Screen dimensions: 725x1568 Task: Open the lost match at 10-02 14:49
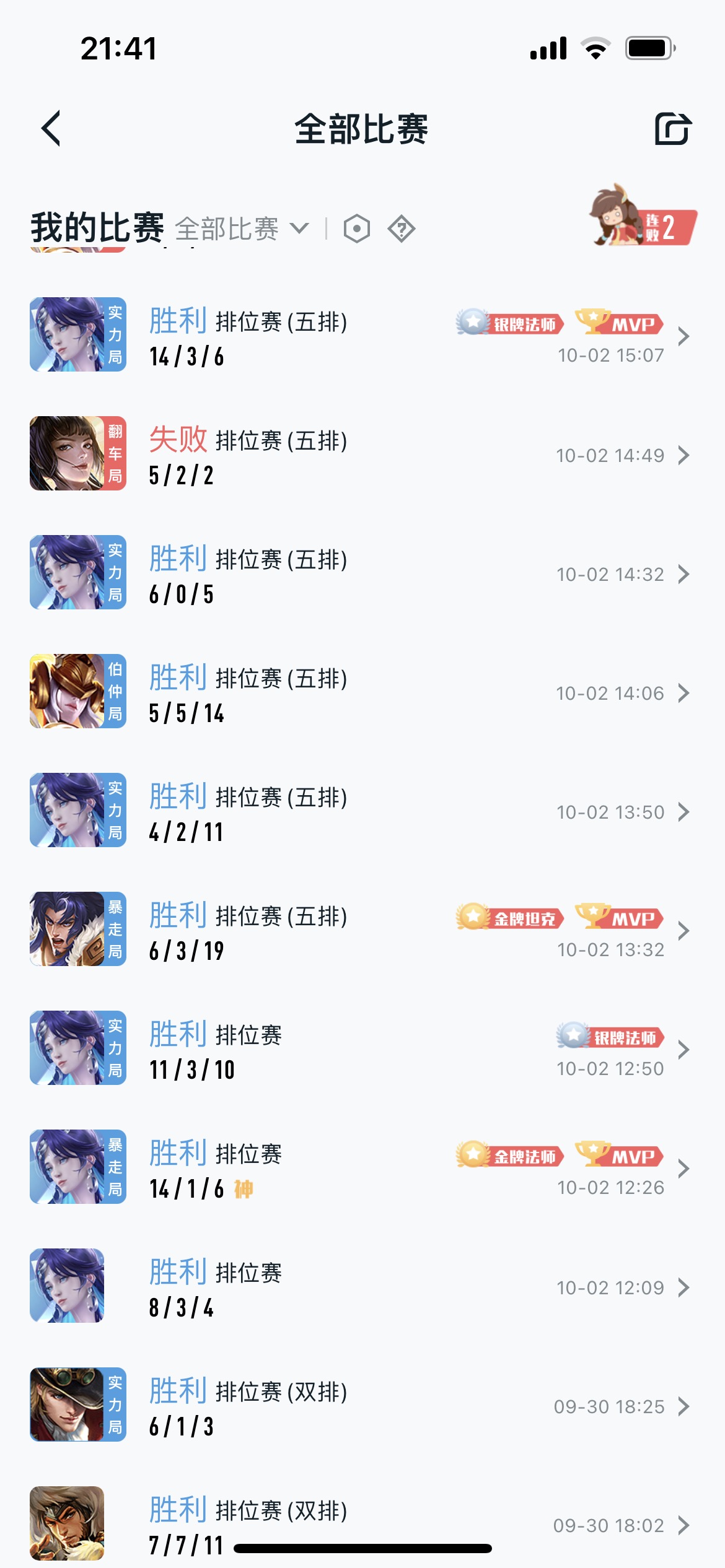coord(362,454)
